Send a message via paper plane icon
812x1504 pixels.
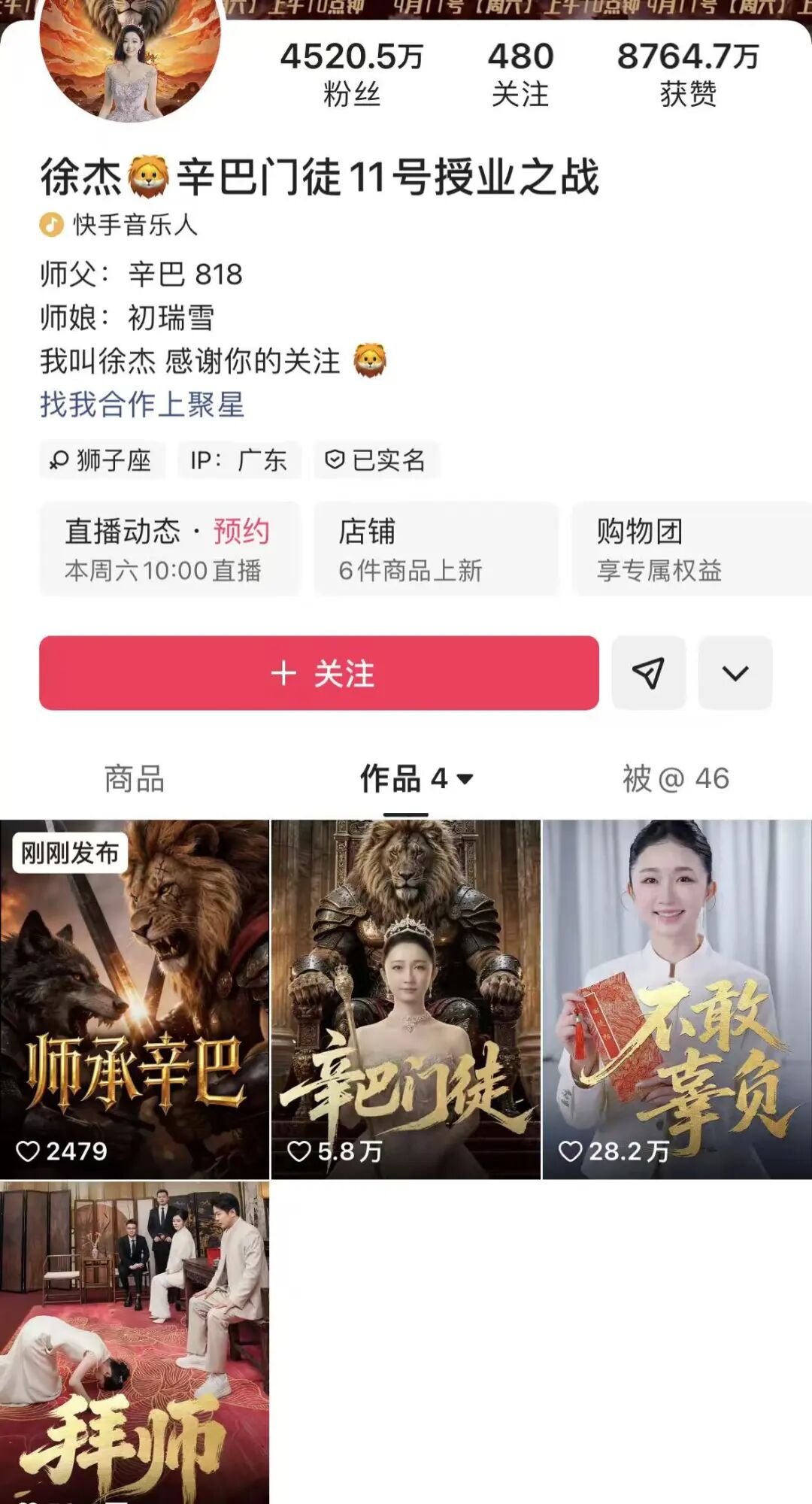coord(648,673)
